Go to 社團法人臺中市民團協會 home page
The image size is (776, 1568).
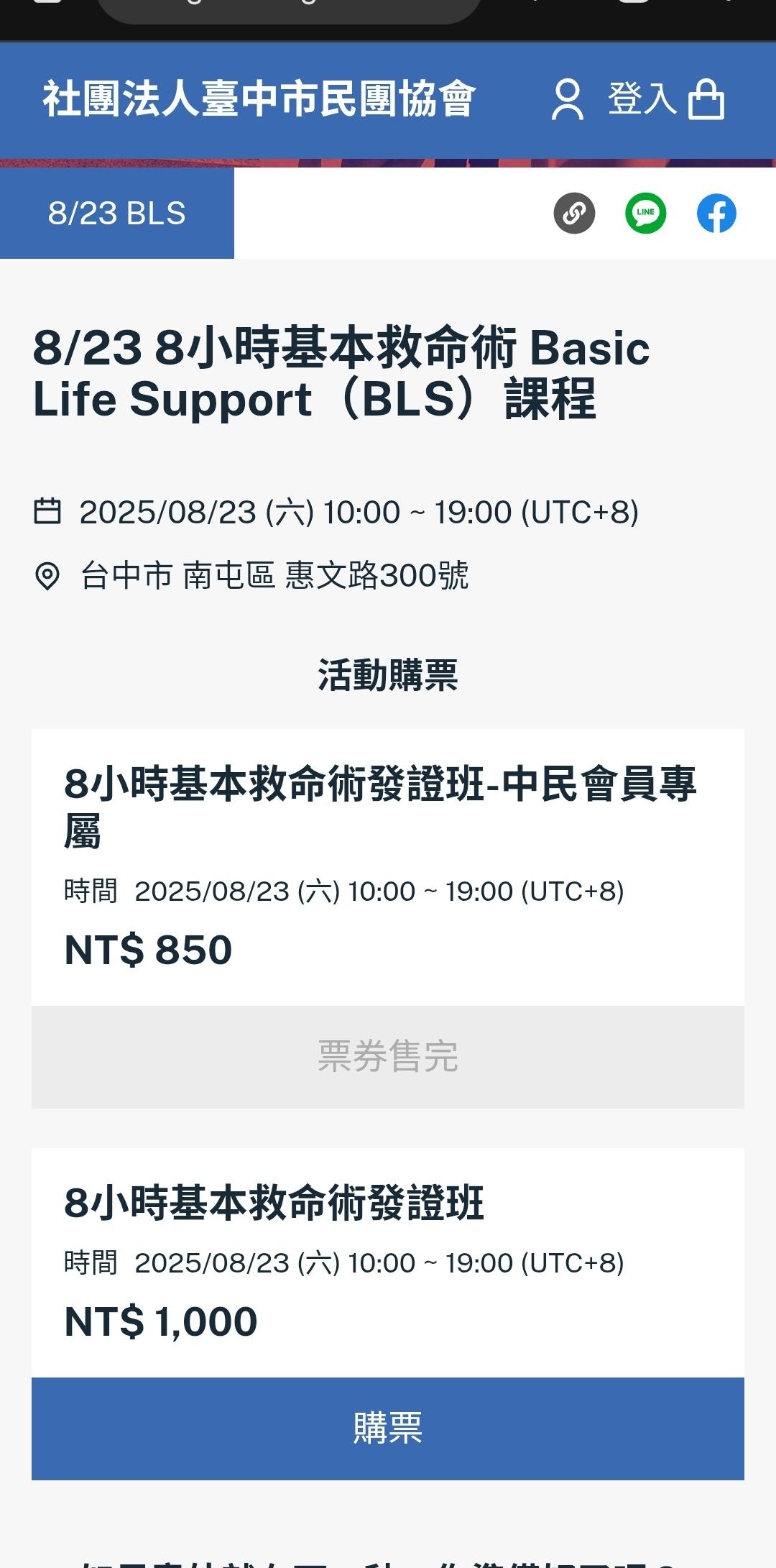pyautogui.click(x=259, y=99)
